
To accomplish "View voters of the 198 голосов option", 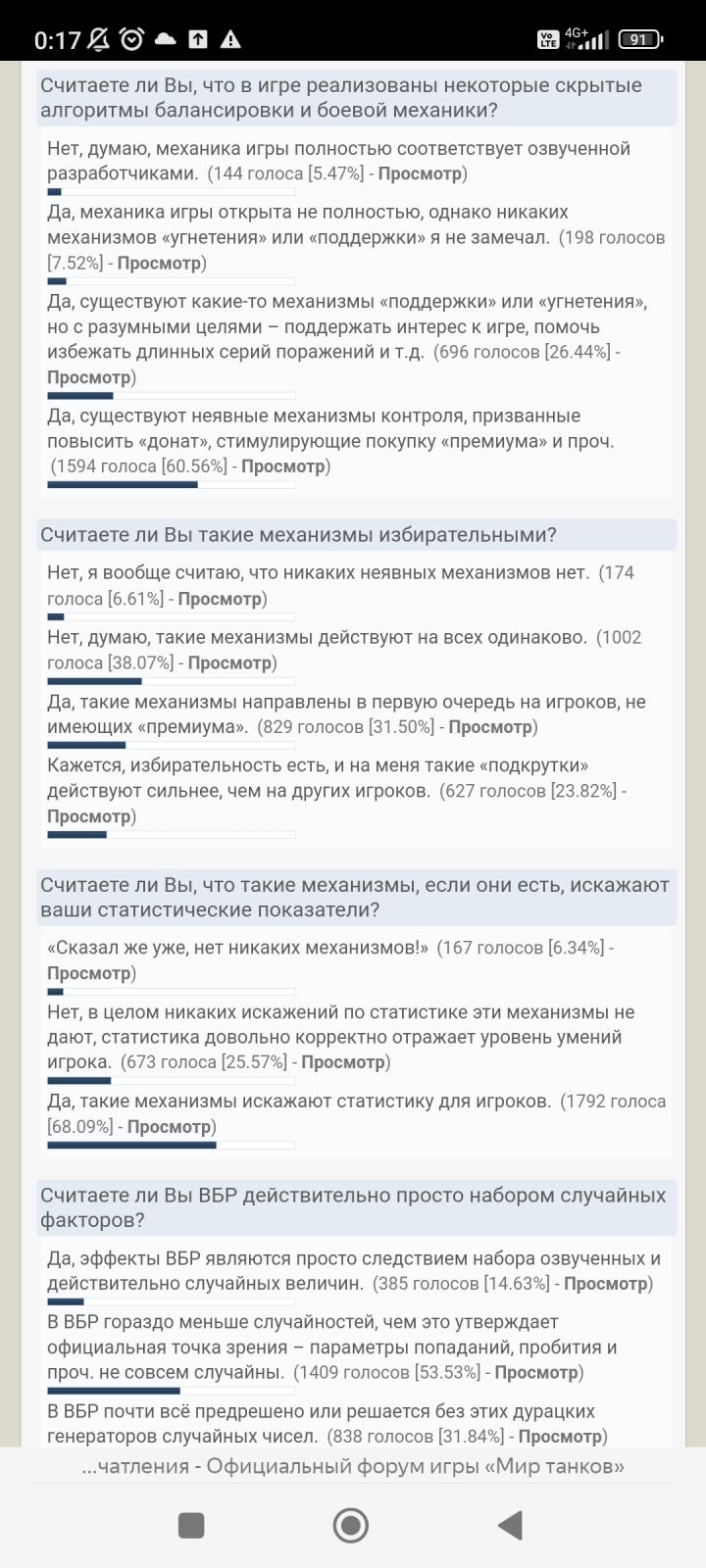I will [x=158, y=264].
